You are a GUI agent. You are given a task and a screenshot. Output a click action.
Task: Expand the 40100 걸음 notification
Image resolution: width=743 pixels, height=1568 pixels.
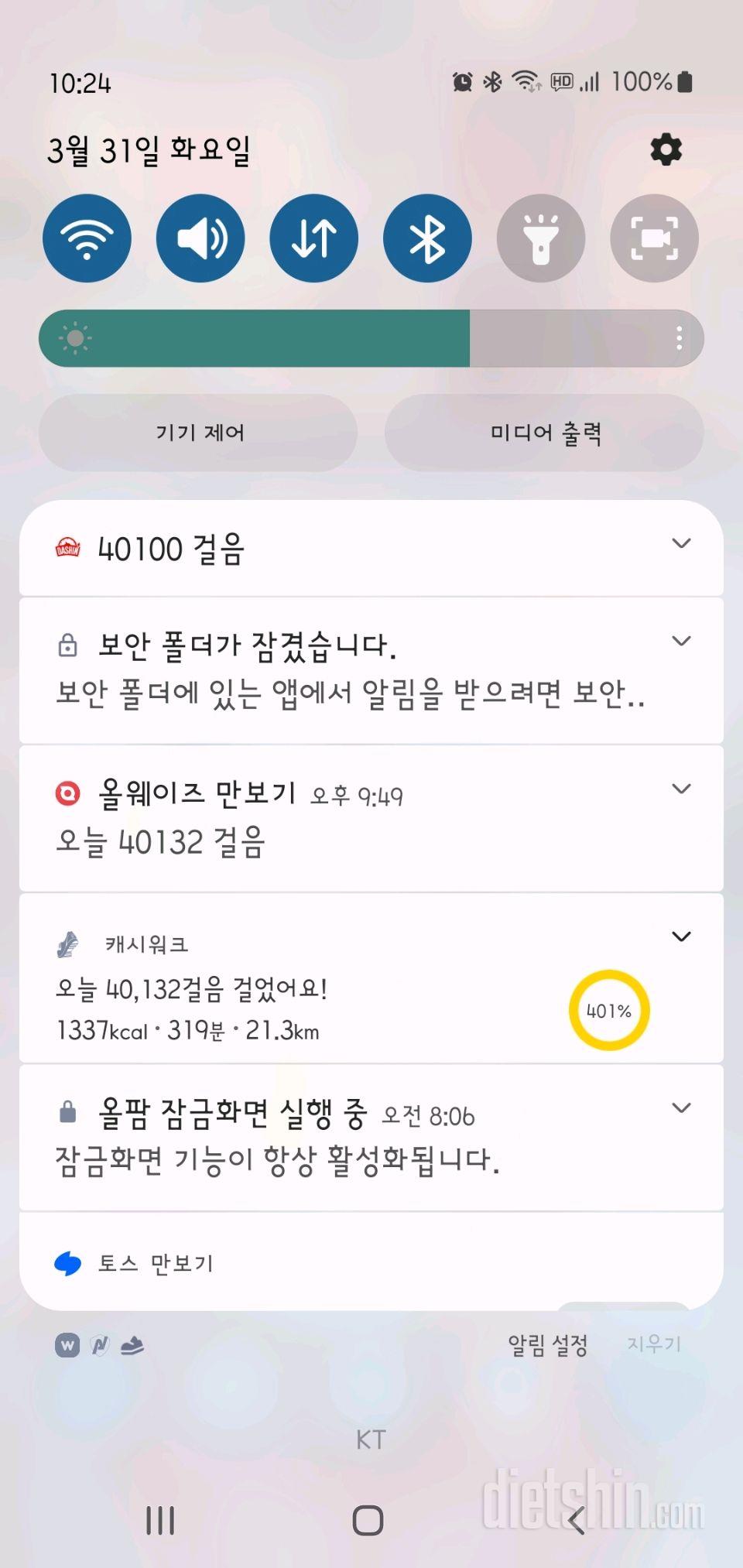[x=681, y=543]
